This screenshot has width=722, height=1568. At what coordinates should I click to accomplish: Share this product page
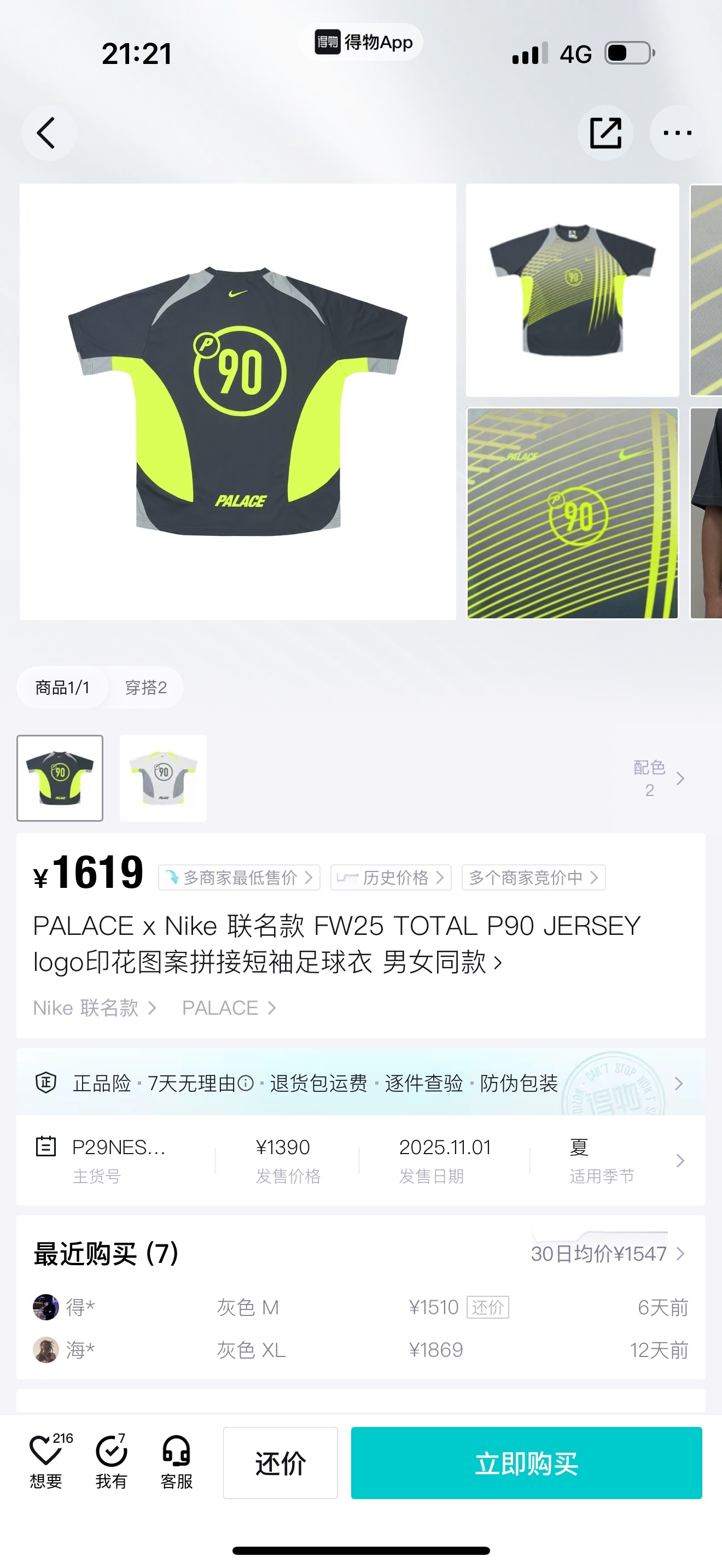pyautogui.click(x=605, y=133)
